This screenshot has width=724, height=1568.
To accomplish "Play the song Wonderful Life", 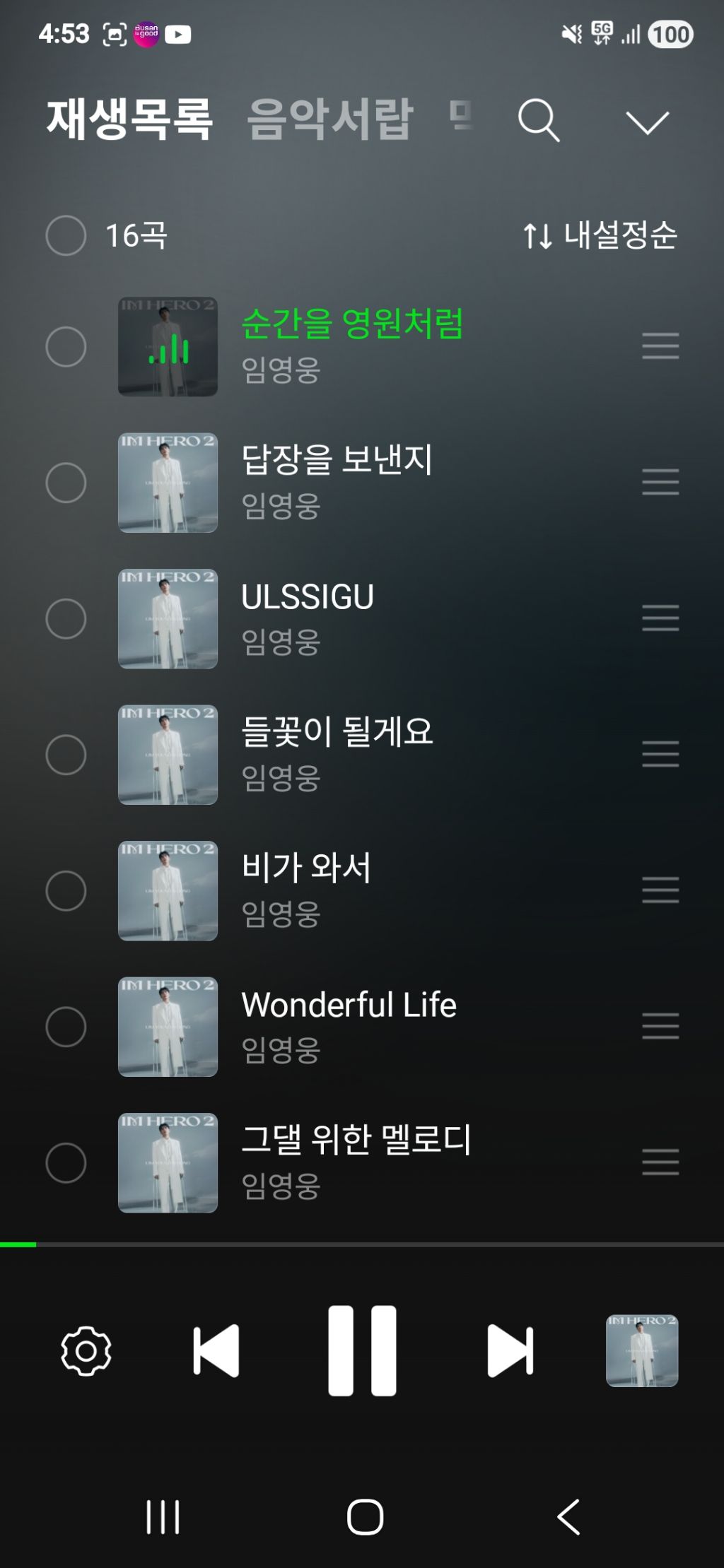I will [x=349, y=1005].
